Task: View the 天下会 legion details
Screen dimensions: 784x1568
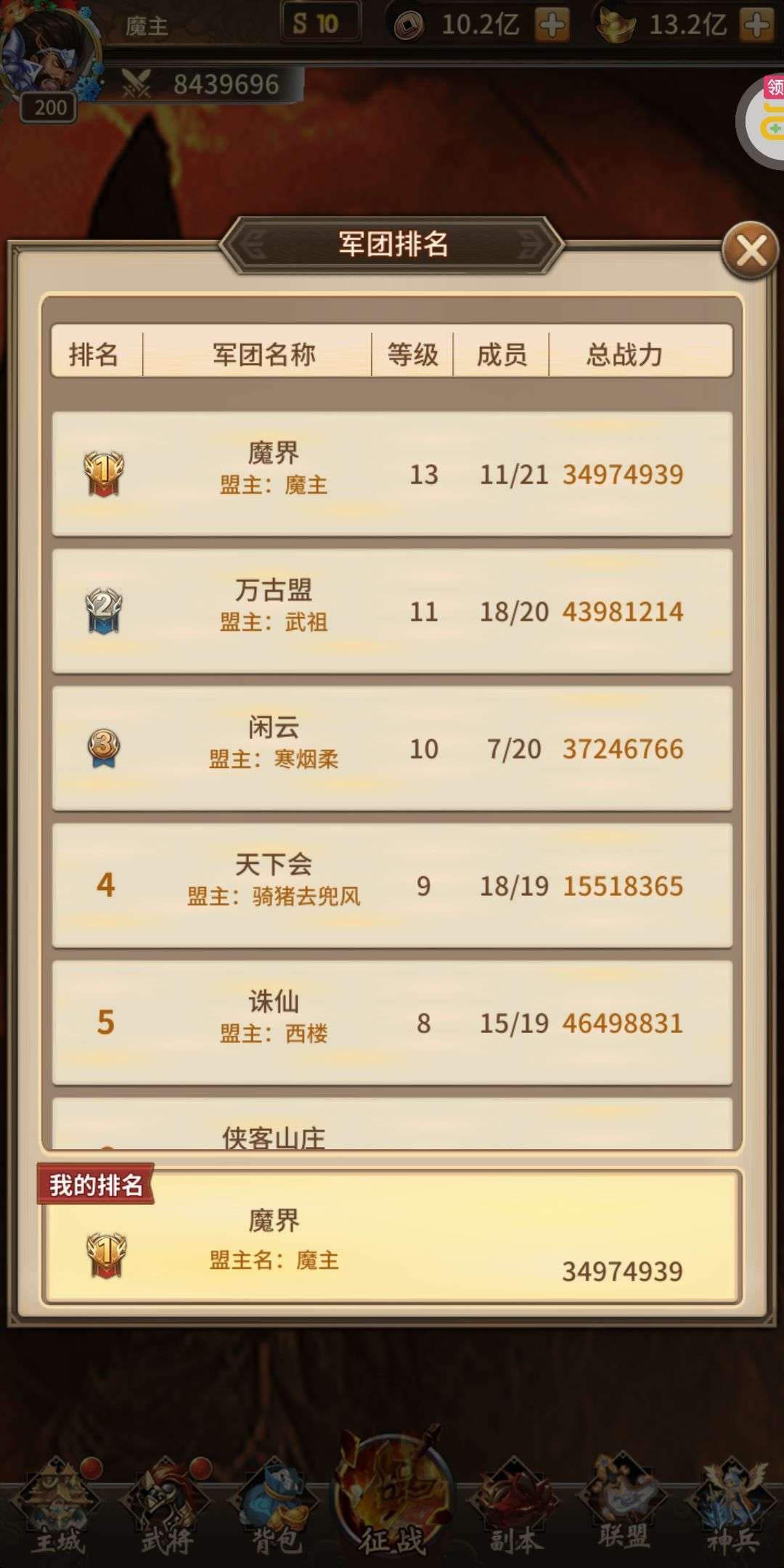Action: coord(392,886)
